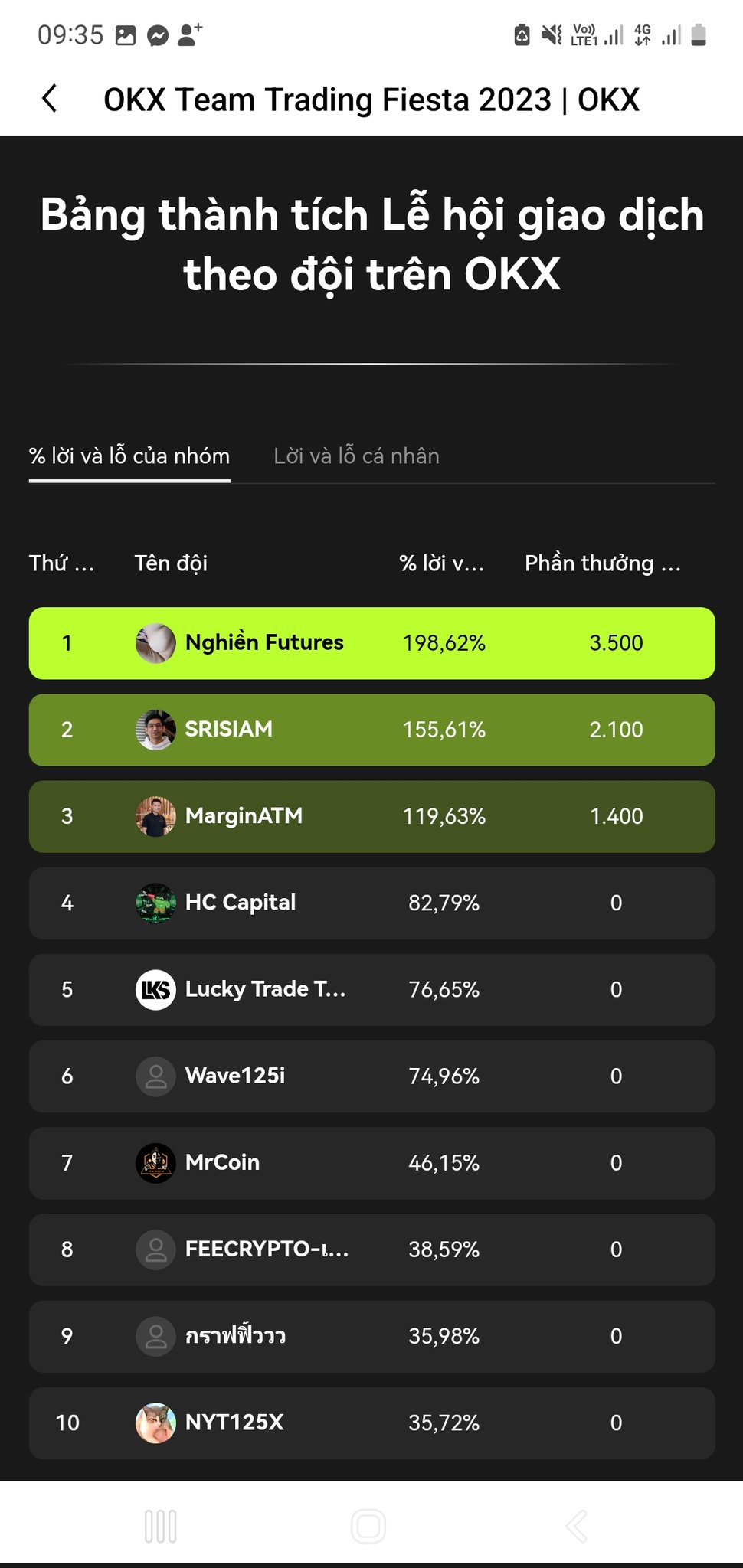Open the MarginATM team row

(372, 816)
